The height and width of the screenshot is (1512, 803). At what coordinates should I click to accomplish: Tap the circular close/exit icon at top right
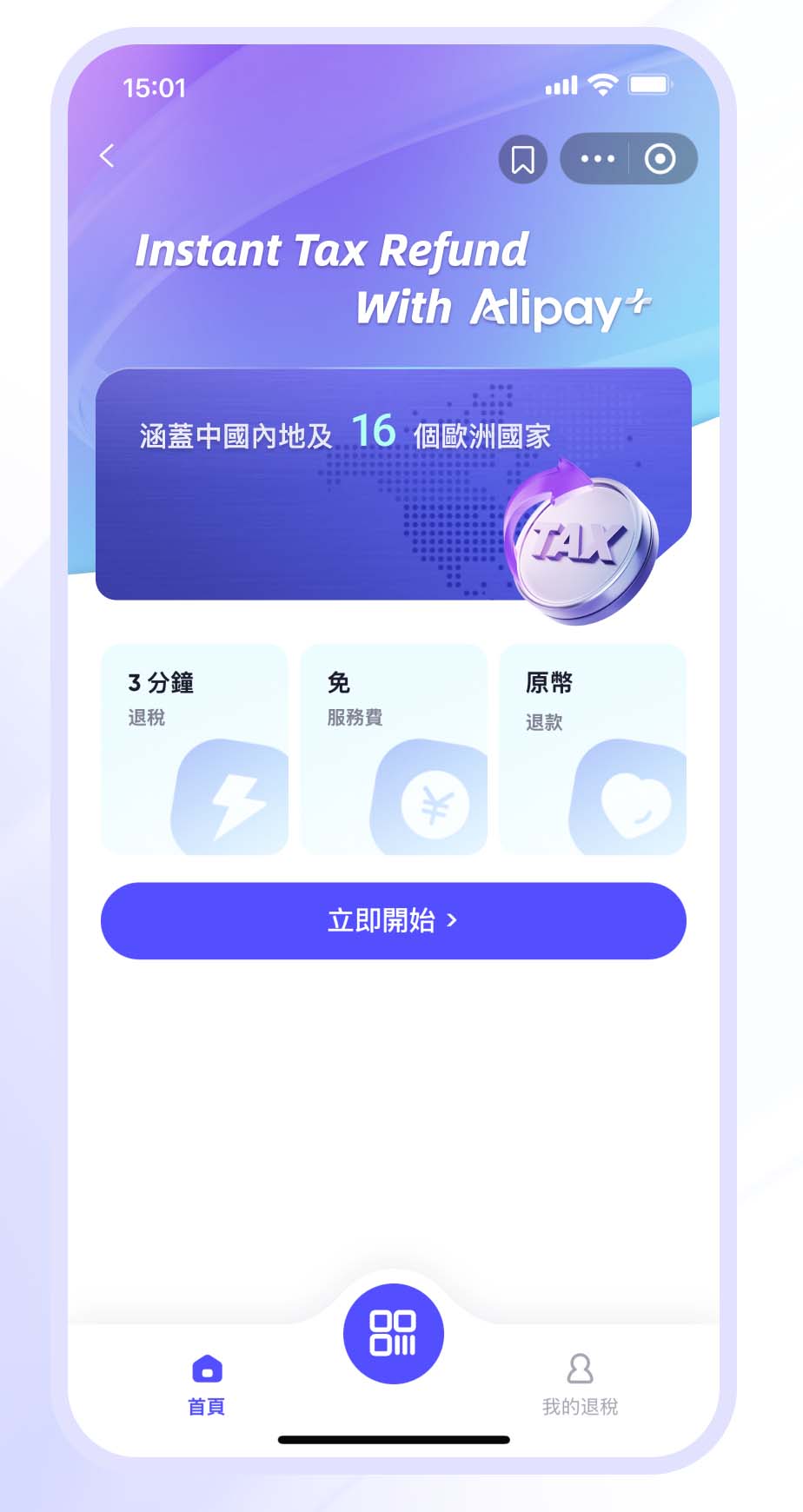pyautogui.click(x=660, y=159)
